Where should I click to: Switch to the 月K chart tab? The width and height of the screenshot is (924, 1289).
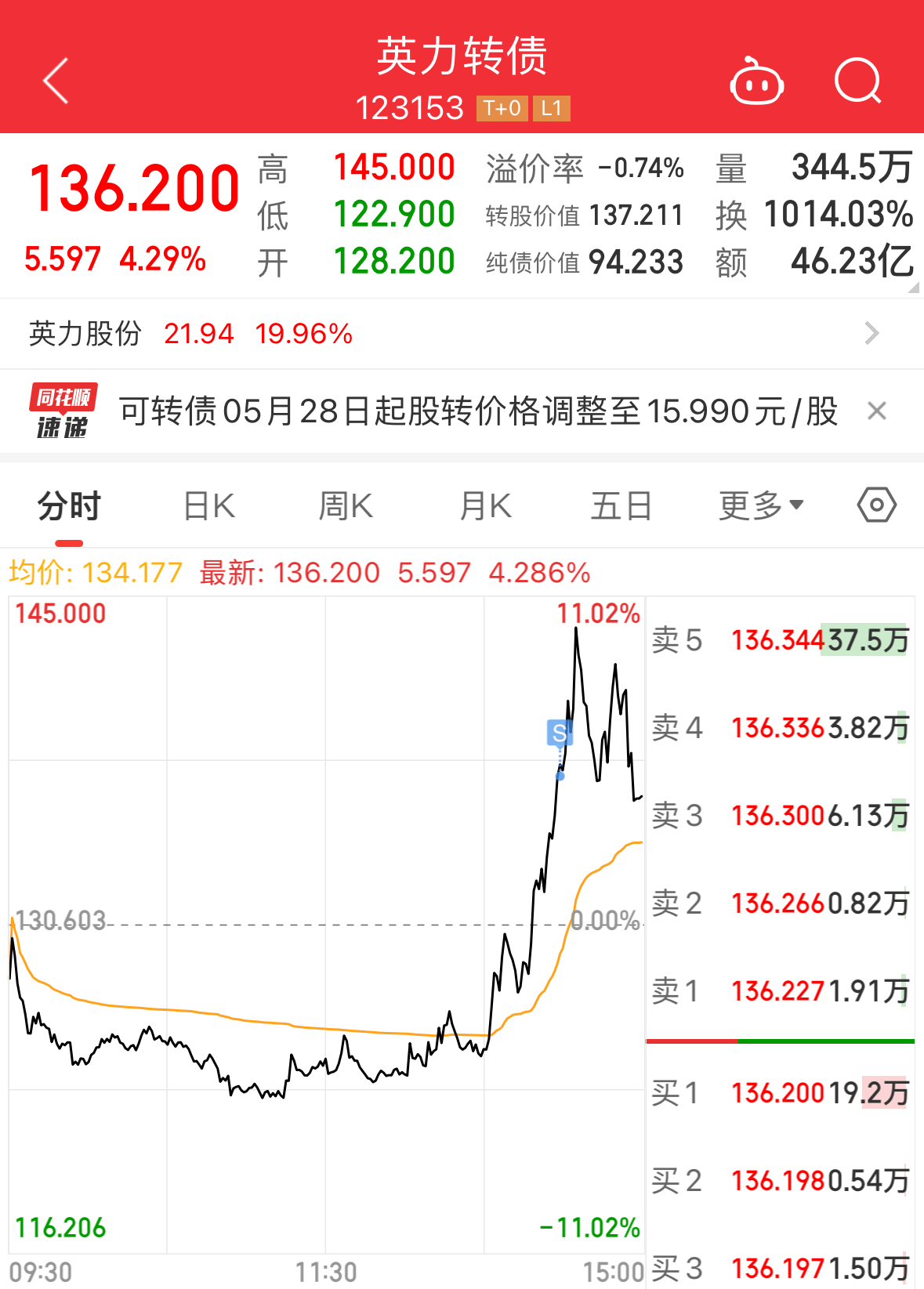(x=485, y=506)
